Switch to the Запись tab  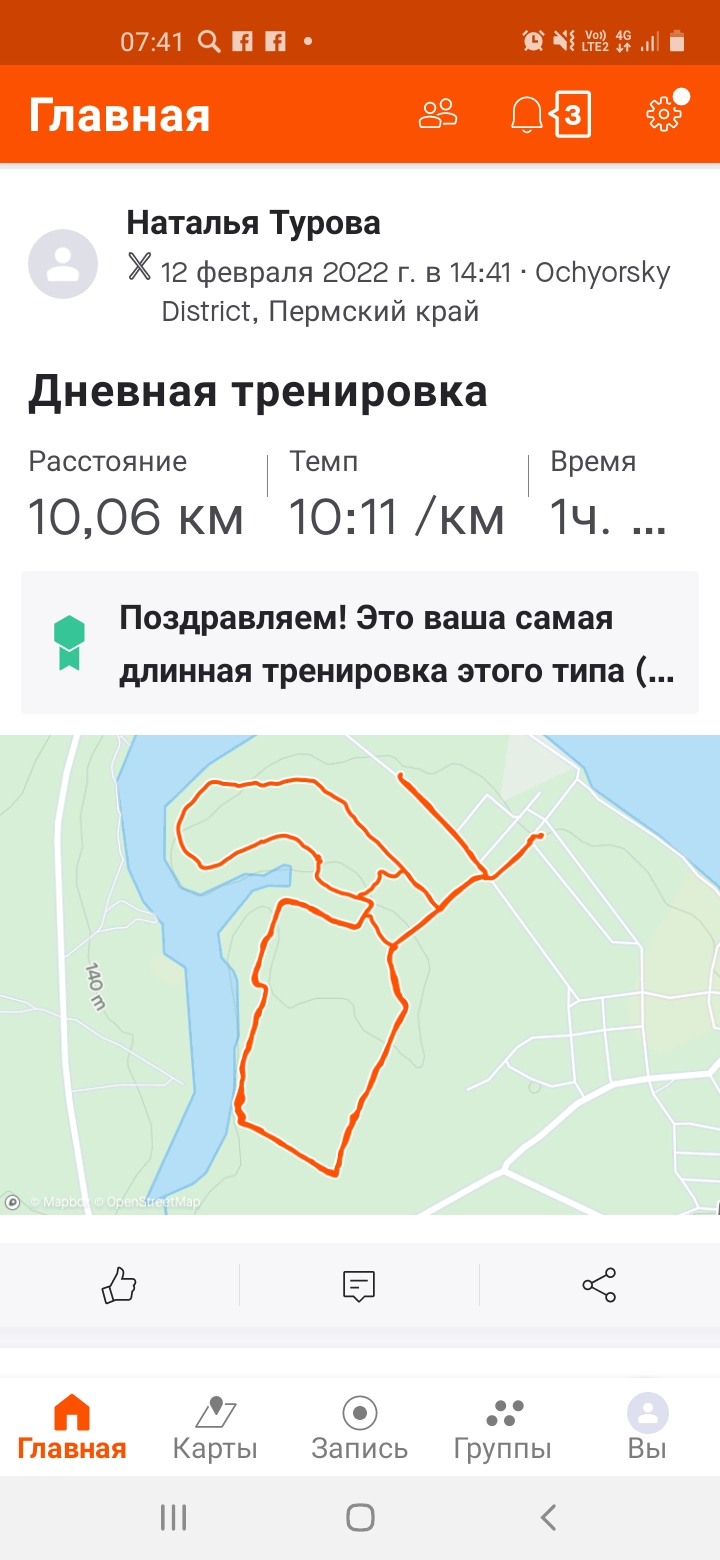point(359,1428)
